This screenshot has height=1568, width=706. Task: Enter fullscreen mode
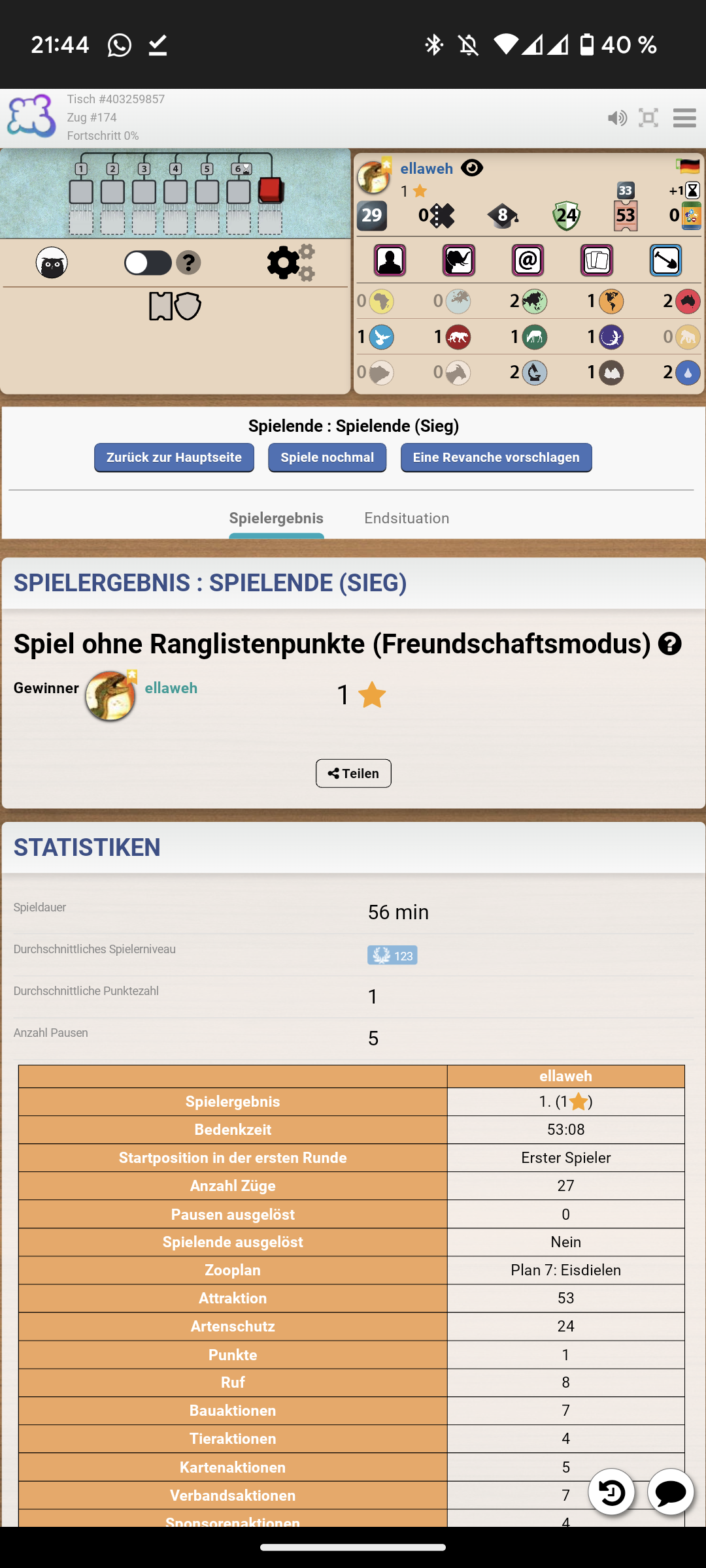(648, 118)
